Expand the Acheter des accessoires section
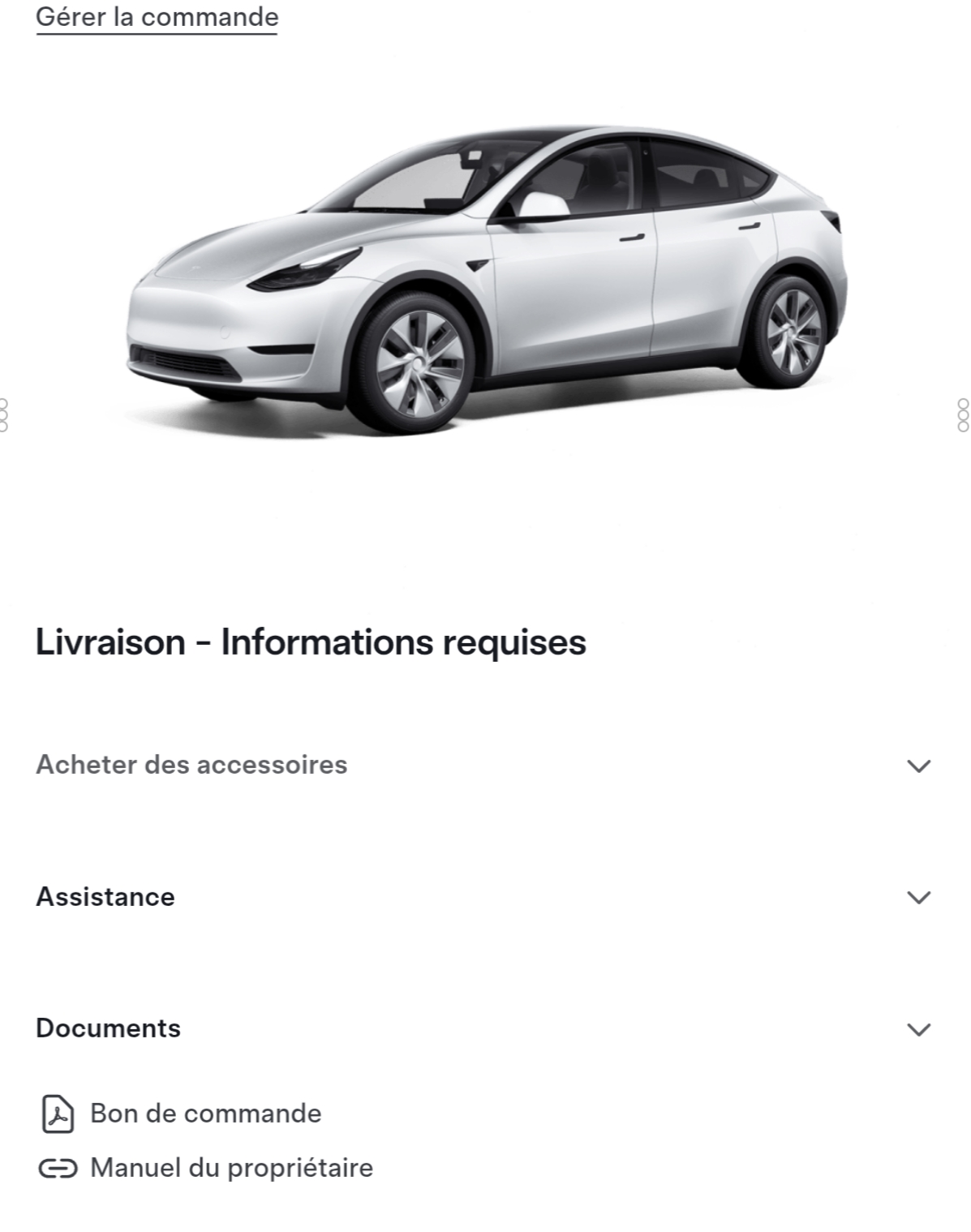Screen dimensions: 971x1232 click(917, 766)
